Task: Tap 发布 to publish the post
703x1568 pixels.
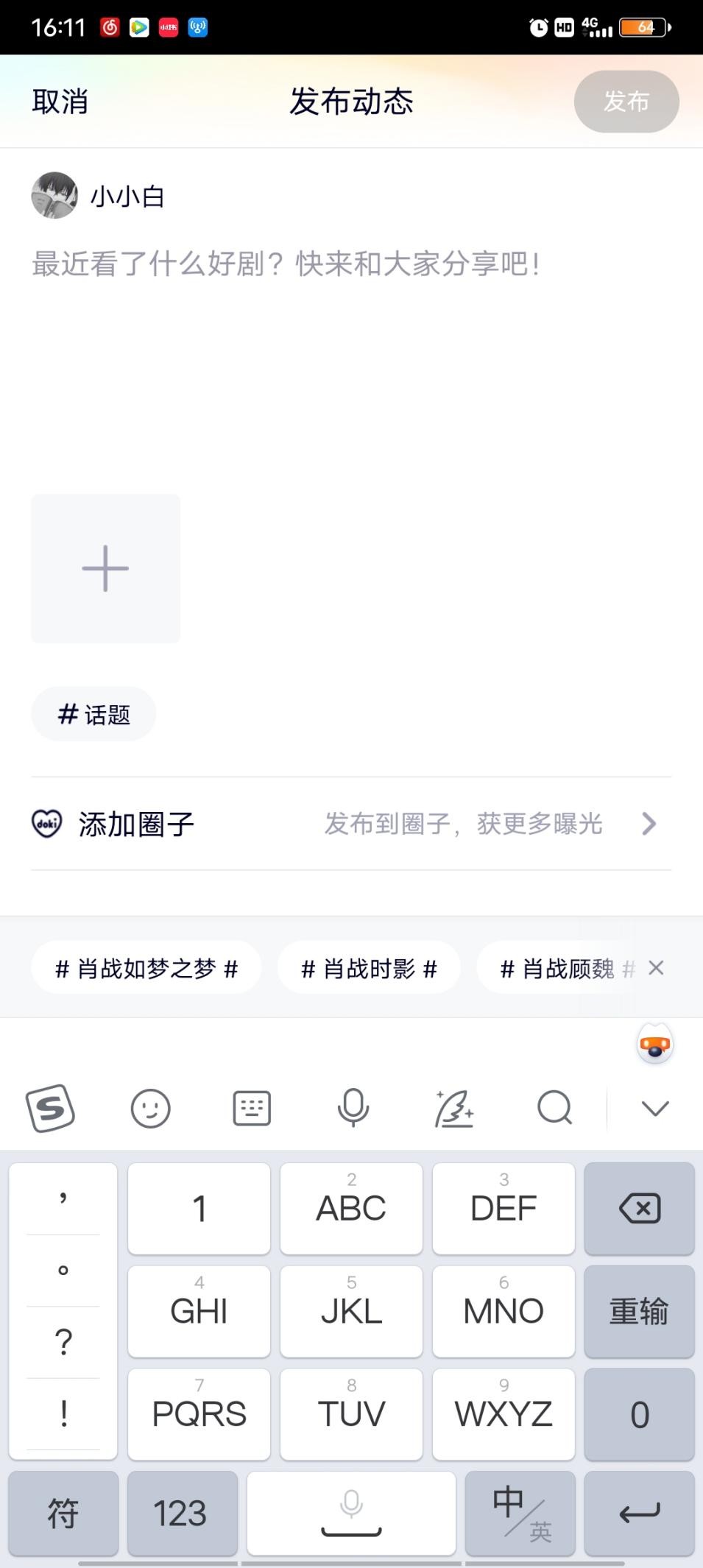Action: click(x=626, y=102)
